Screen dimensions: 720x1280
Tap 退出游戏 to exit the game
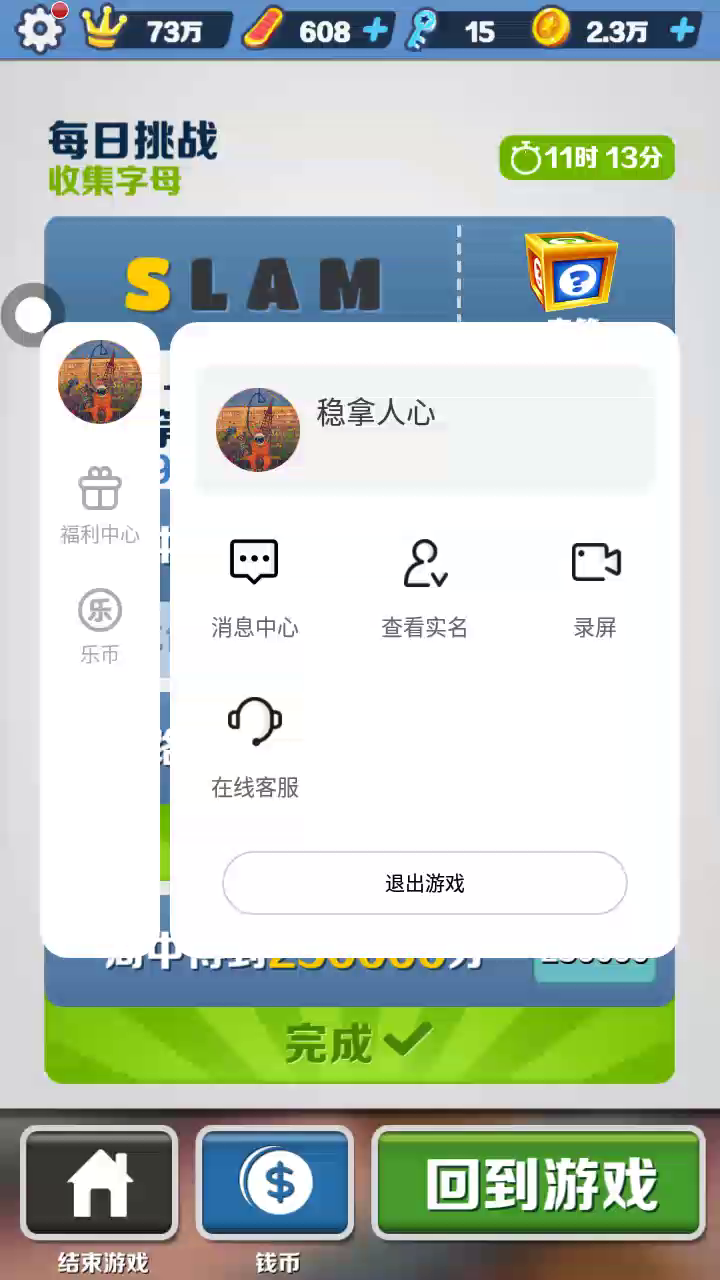tap(425, 883)
